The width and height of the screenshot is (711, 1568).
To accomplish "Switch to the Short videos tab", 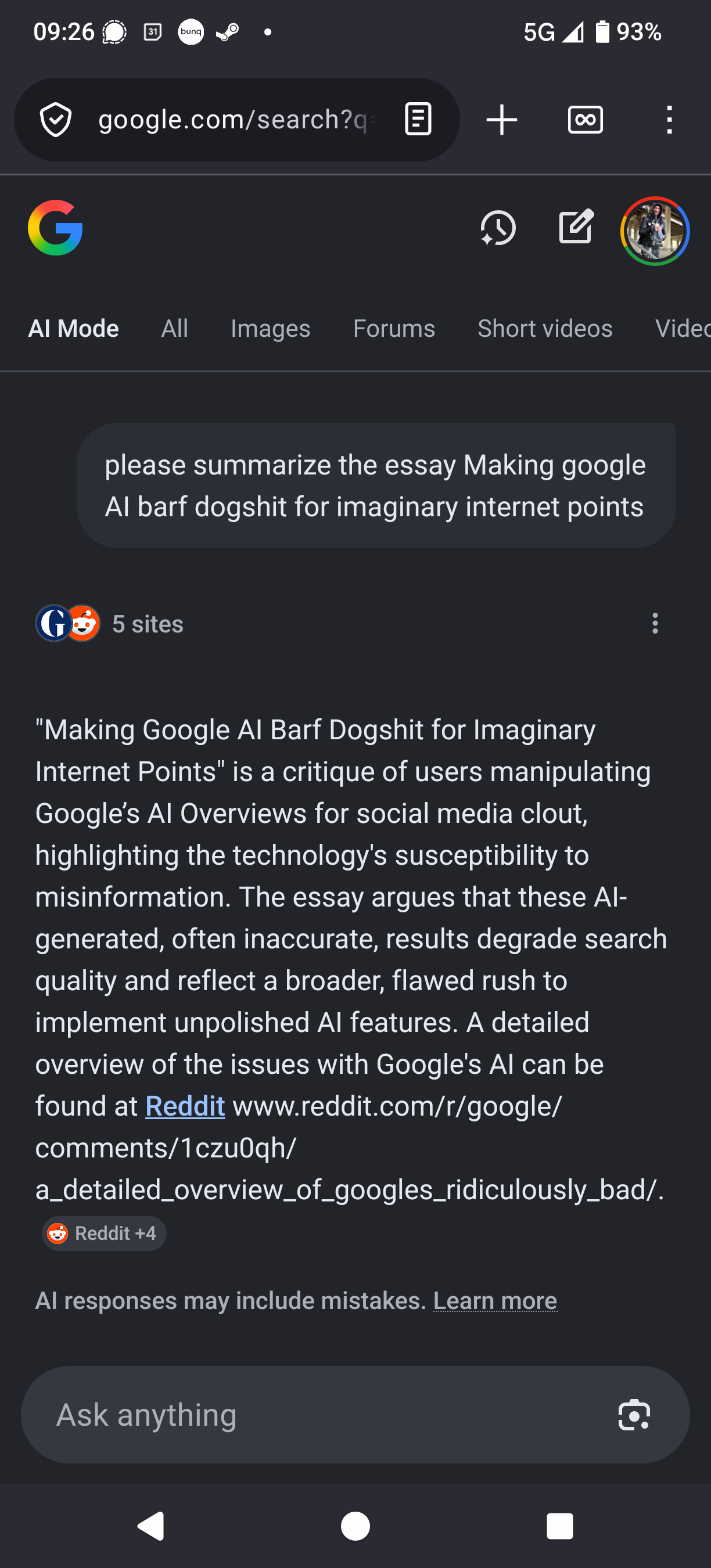I will pyautogui.click(x=544, y=329).
